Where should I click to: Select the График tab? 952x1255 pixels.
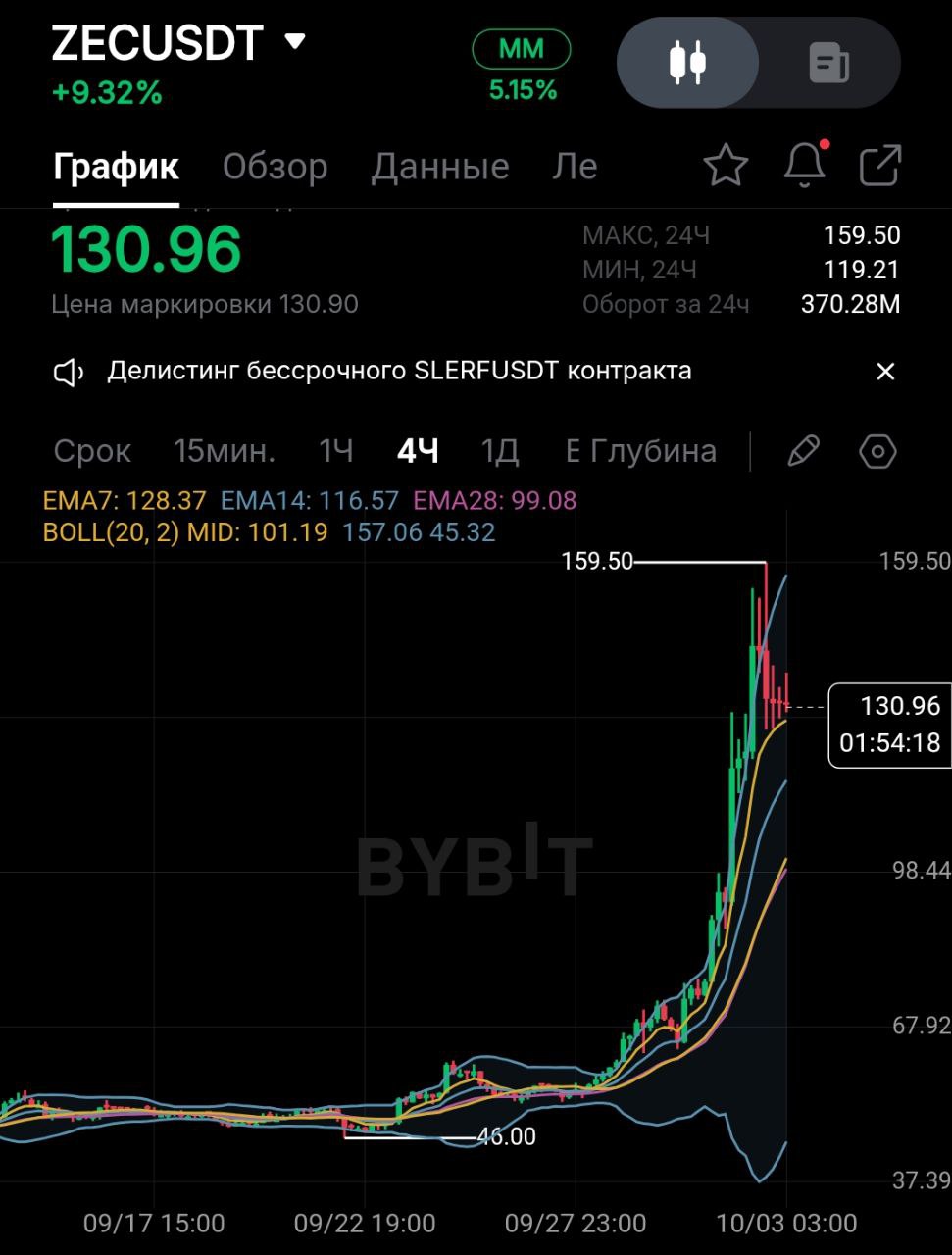point(116,167)
